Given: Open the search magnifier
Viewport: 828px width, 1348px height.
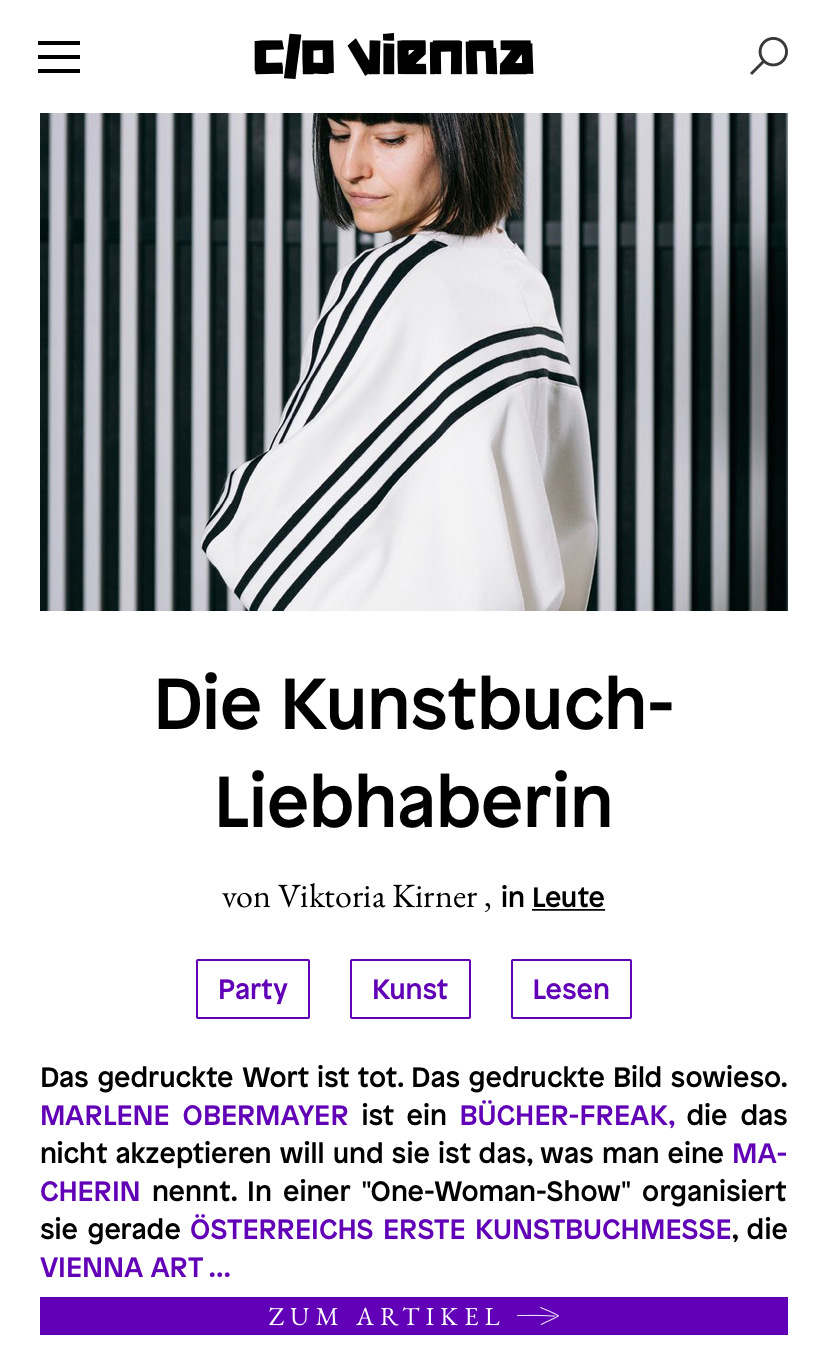Looking at the screenshot, I should click(x=768, y=56).
